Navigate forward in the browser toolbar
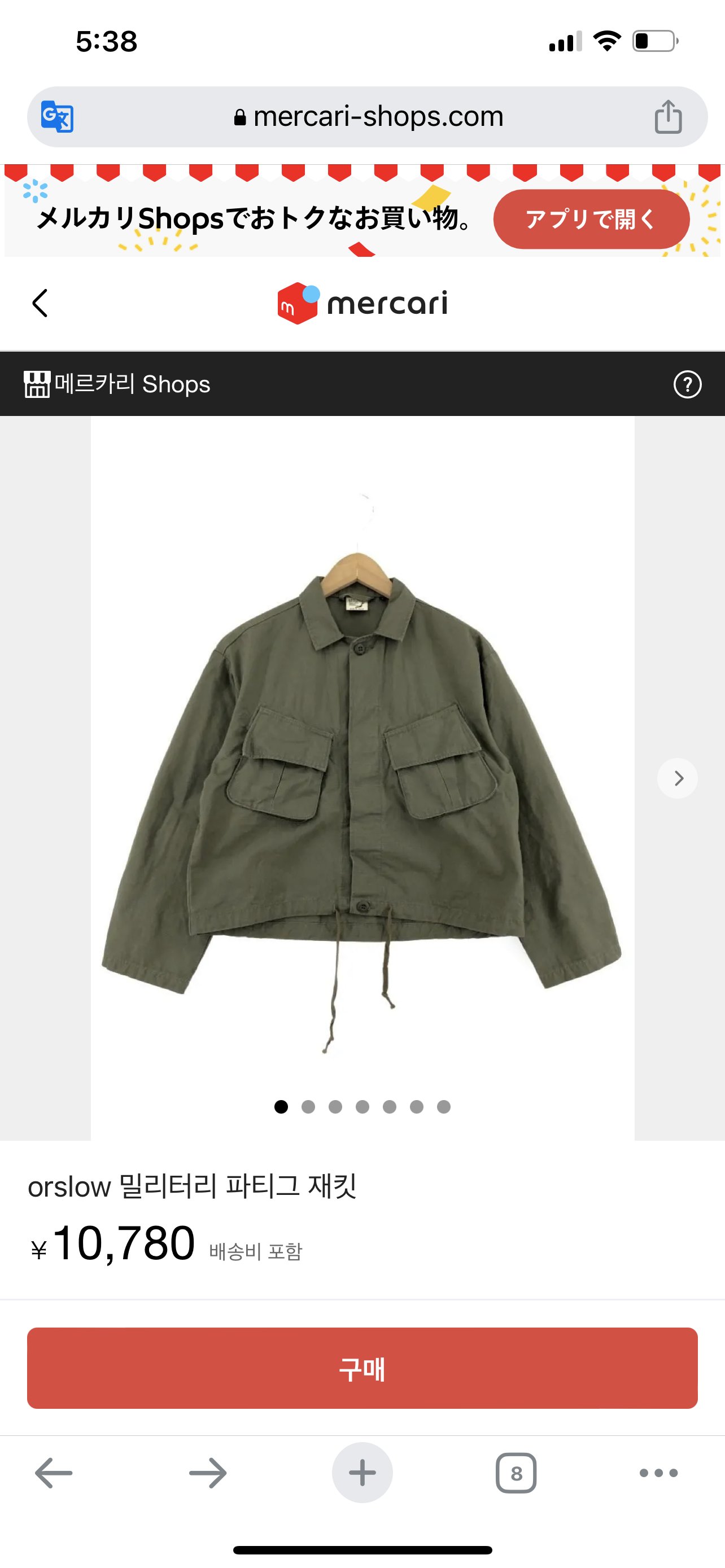Image resolution: width=725 pixels, height=1568 pixels. (208, 1473)
